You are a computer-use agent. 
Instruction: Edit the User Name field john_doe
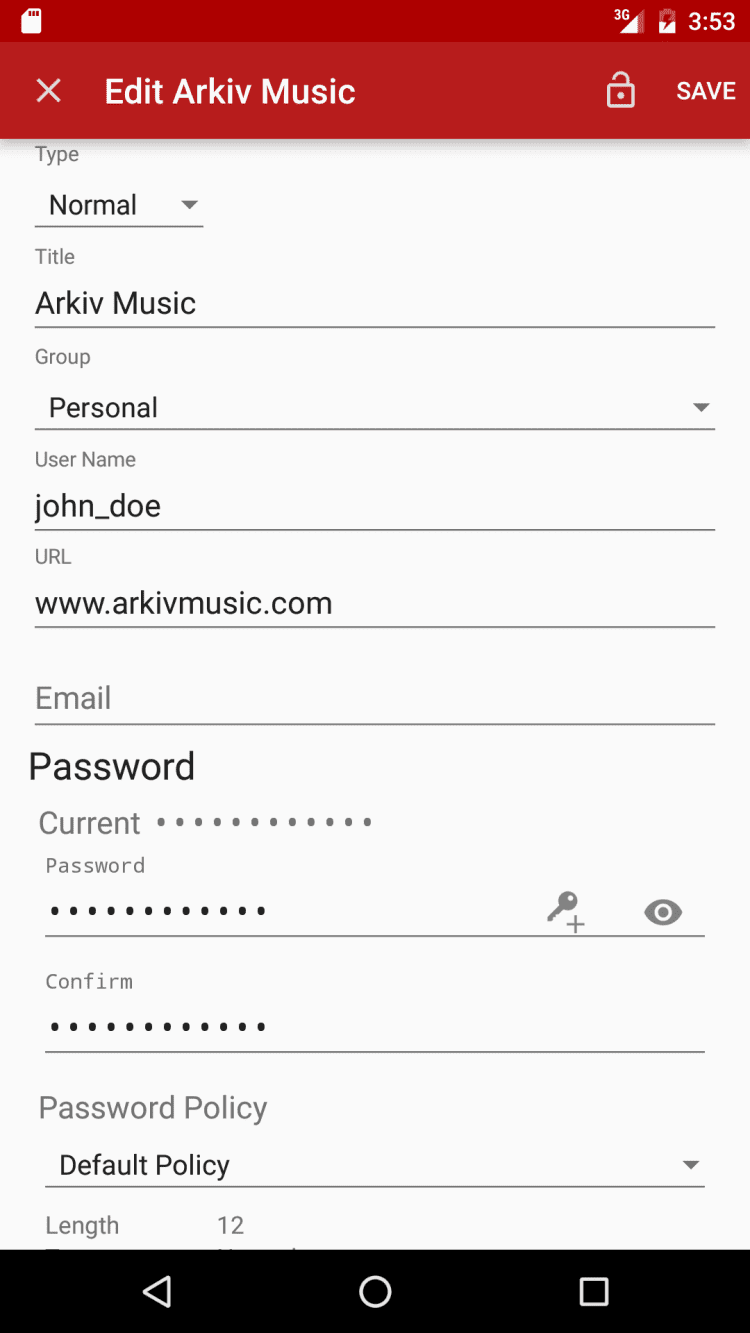click(x=374, y=506)
